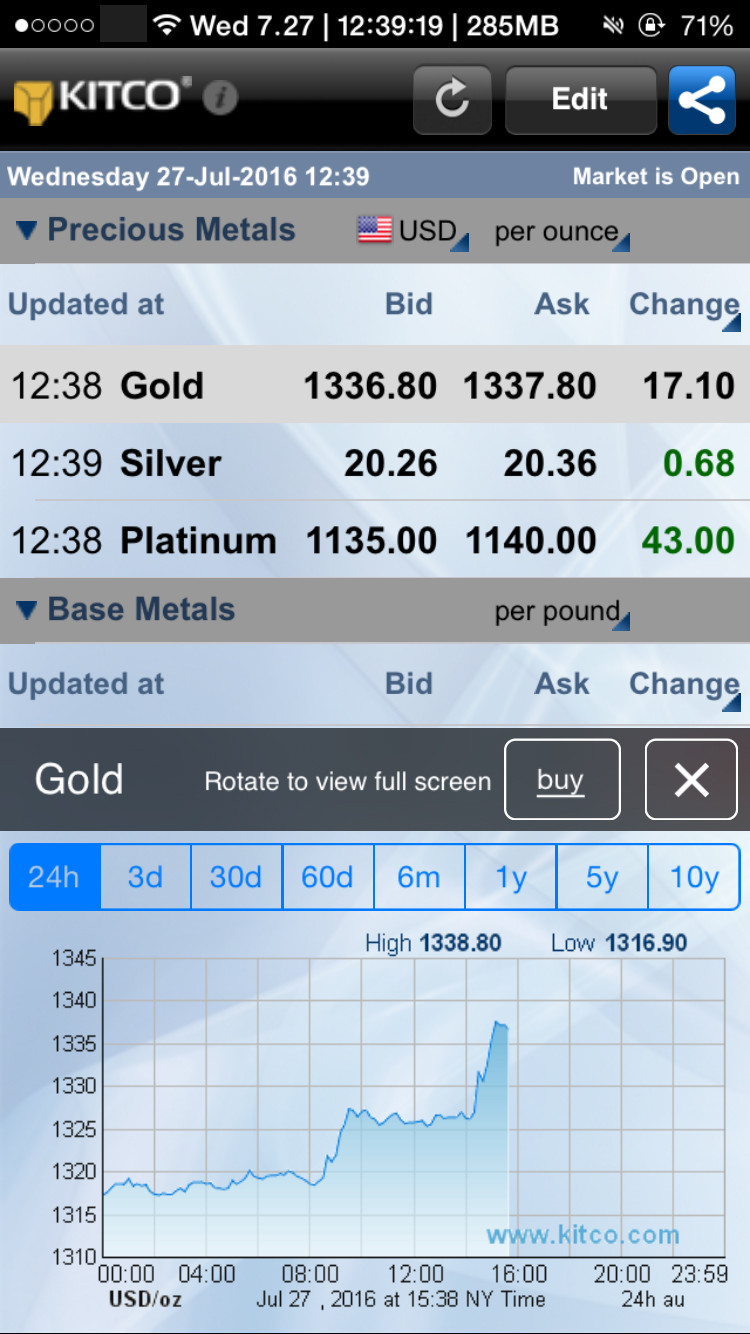This screenshot has width=750, height=1334.
Task: Show the 10y gold chart
Action: pos(694,877)
